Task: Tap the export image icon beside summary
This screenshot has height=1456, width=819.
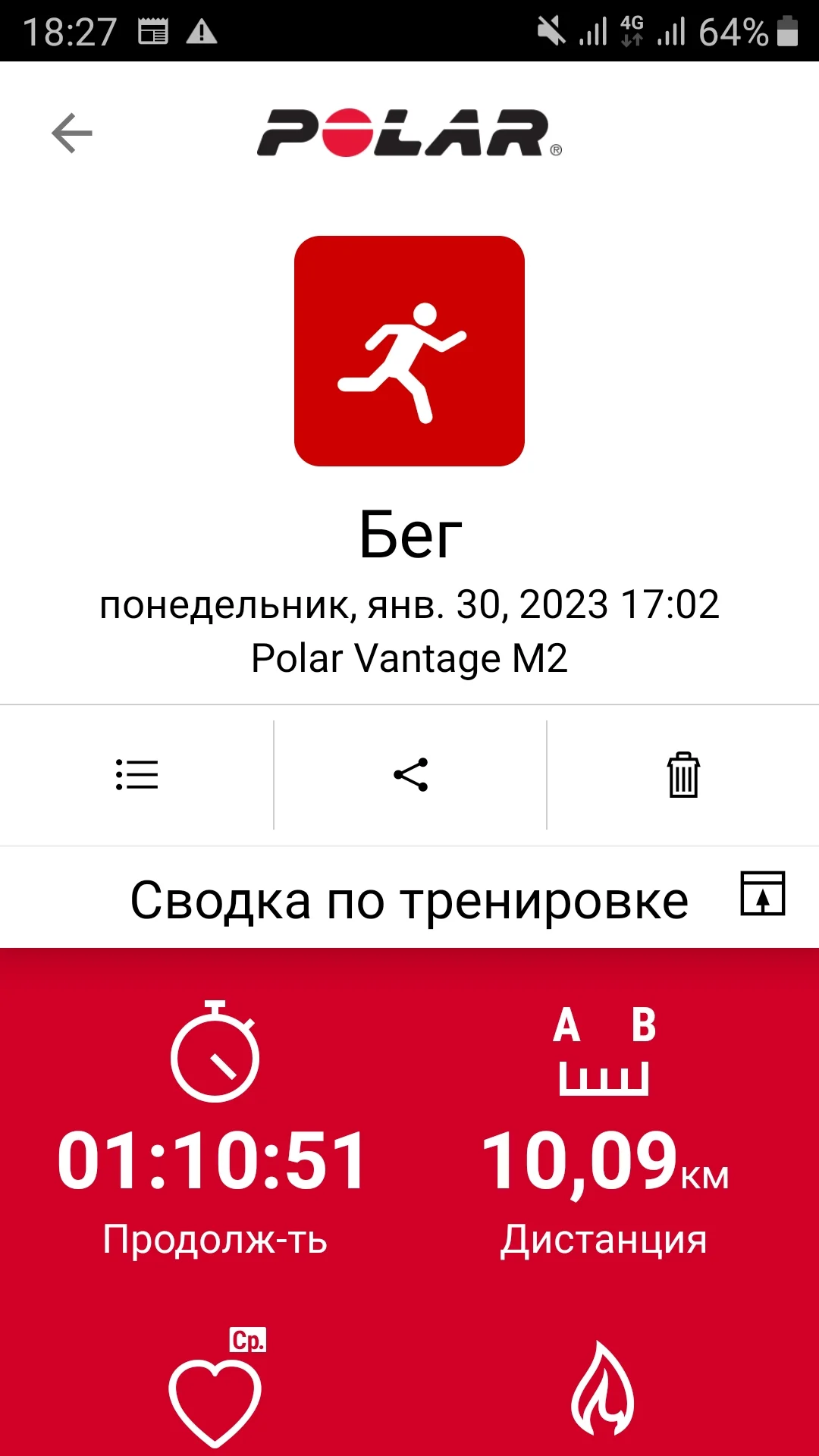Action: tap(762, 893)
